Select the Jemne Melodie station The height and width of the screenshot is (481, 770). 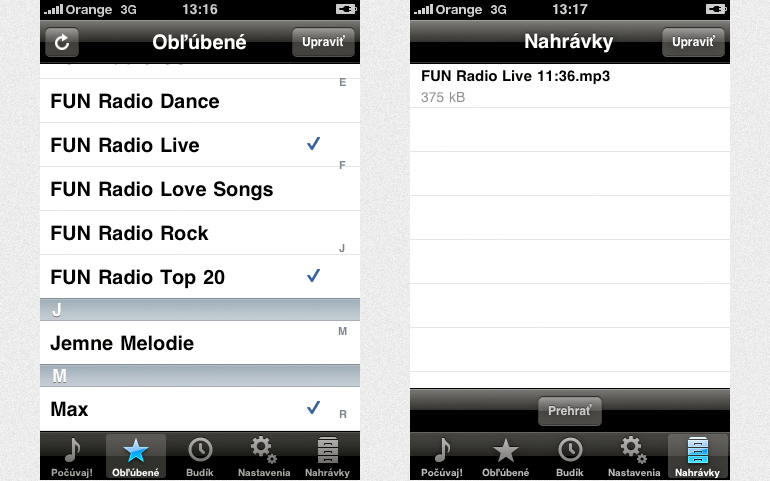122,343
